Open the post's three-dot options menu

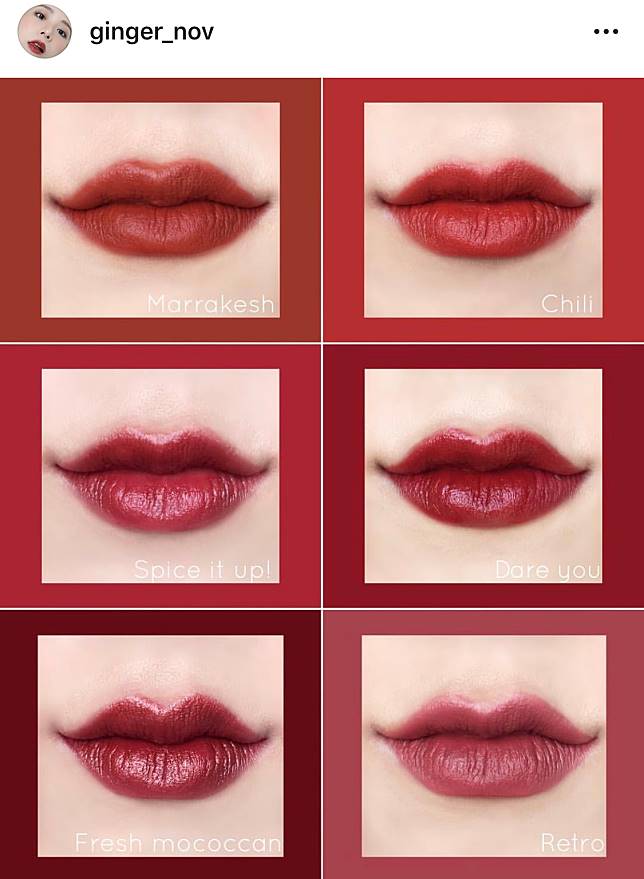click(x=606, y=32)
